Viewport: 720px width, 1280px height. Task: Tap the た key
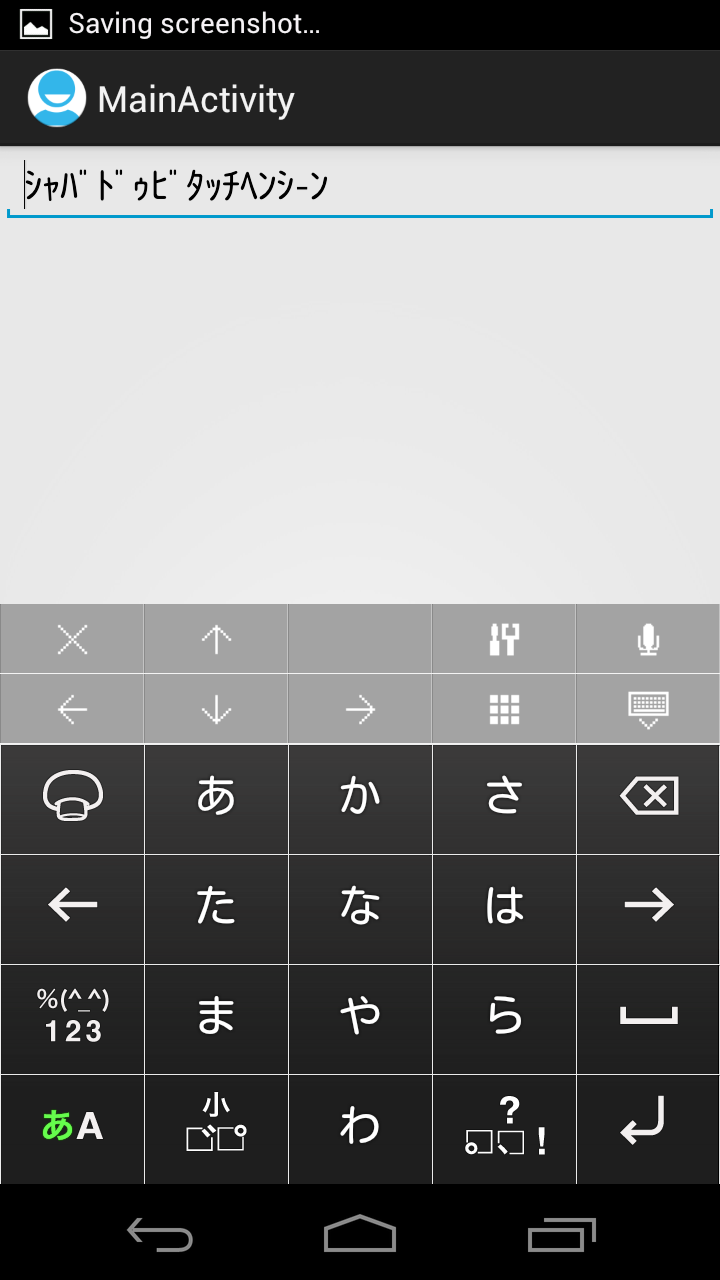coord(216,908)
